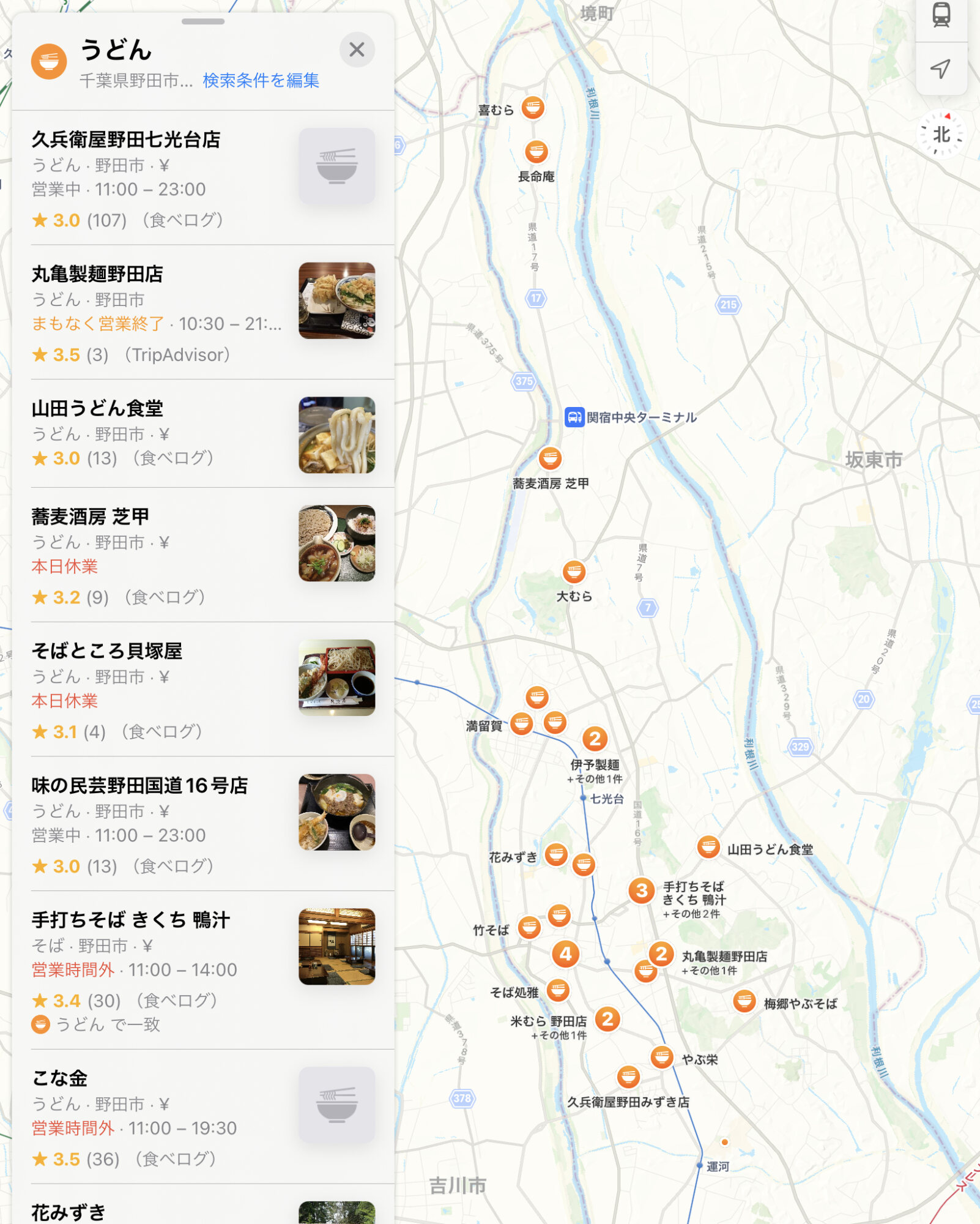Select the 喜むら pin on the map
This screenshot has width=980, height=1224.
click(533, 108)
